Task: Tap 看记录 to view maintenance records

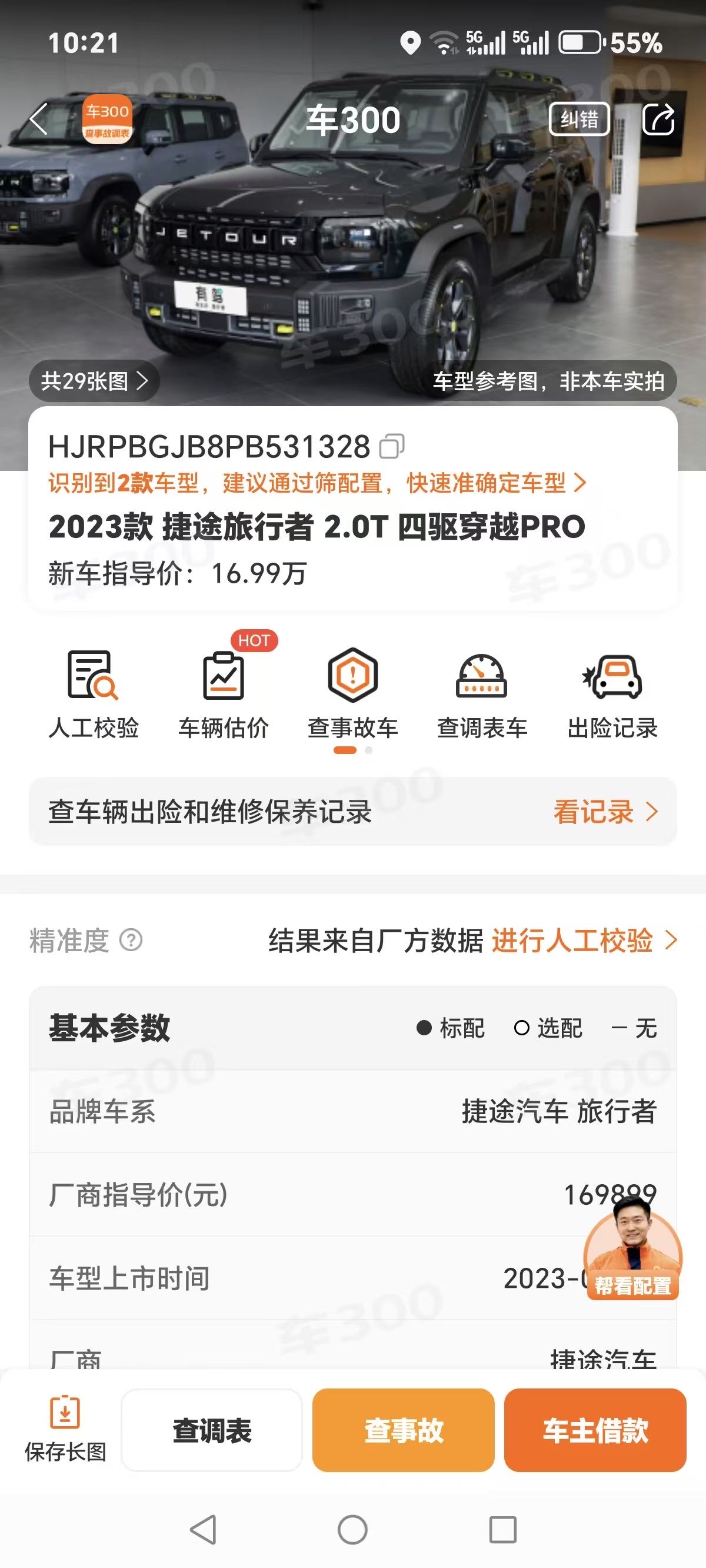Action: coord(605,812)
